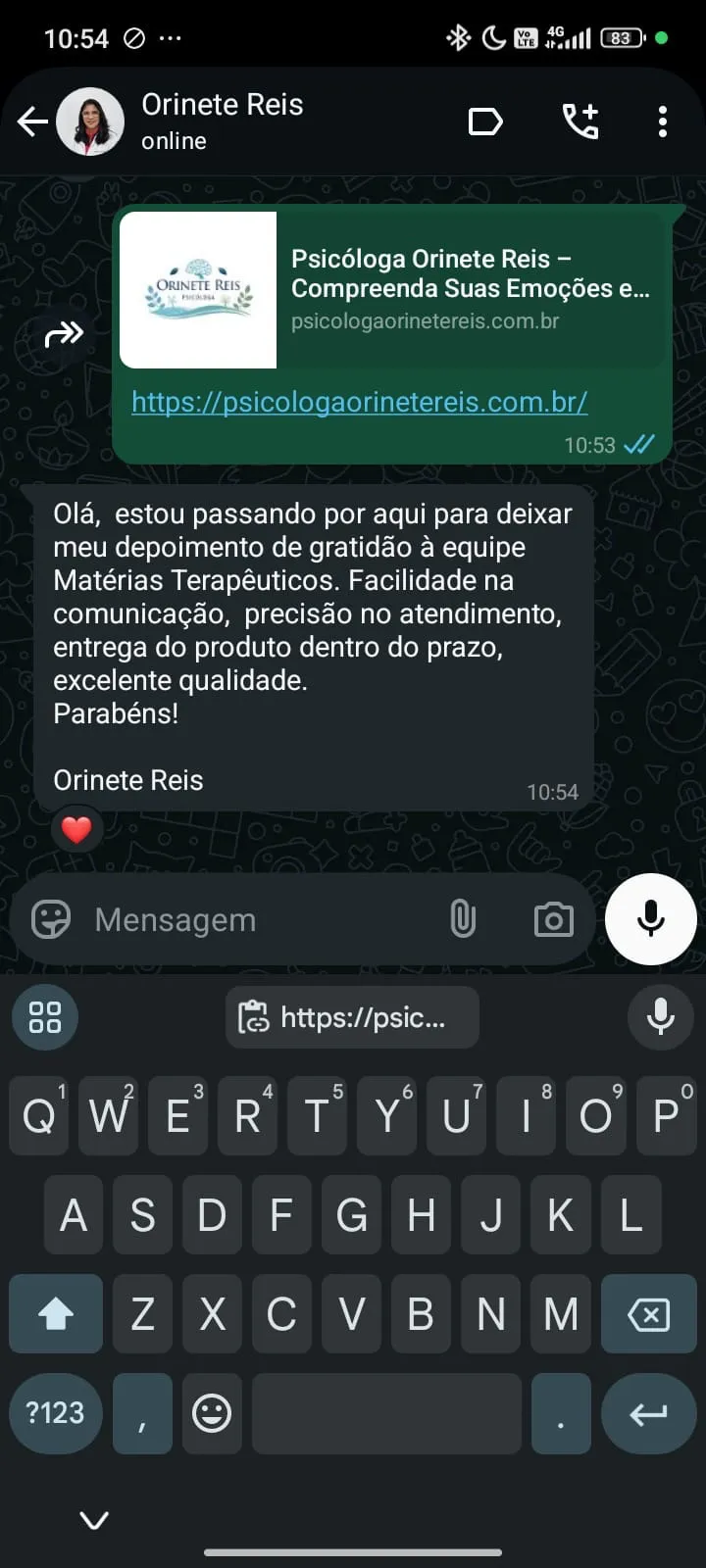Open the keyboard's app grid icon
706x1568 pixels.
44,1017
